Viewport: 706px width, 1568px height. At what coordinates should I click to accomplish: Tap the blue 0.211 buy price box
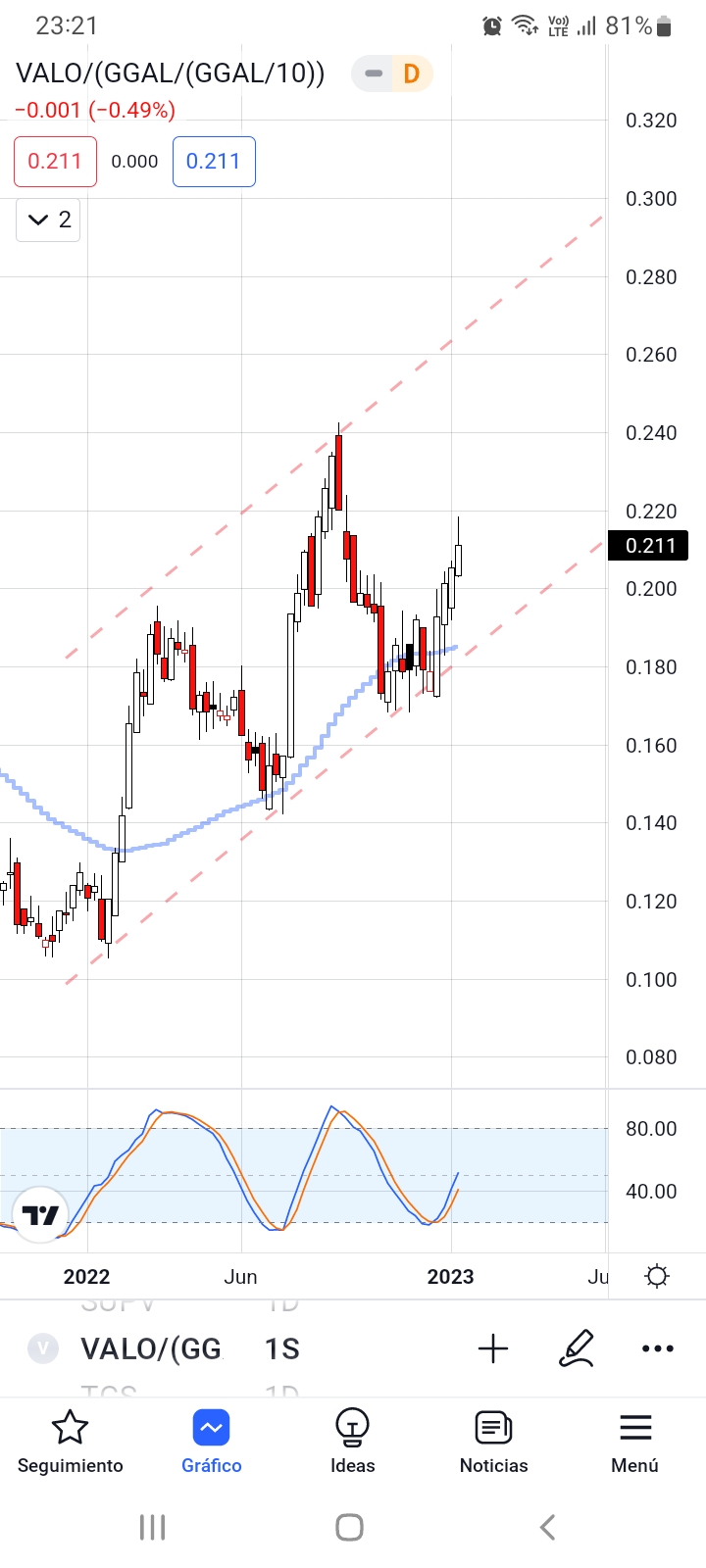214,162
